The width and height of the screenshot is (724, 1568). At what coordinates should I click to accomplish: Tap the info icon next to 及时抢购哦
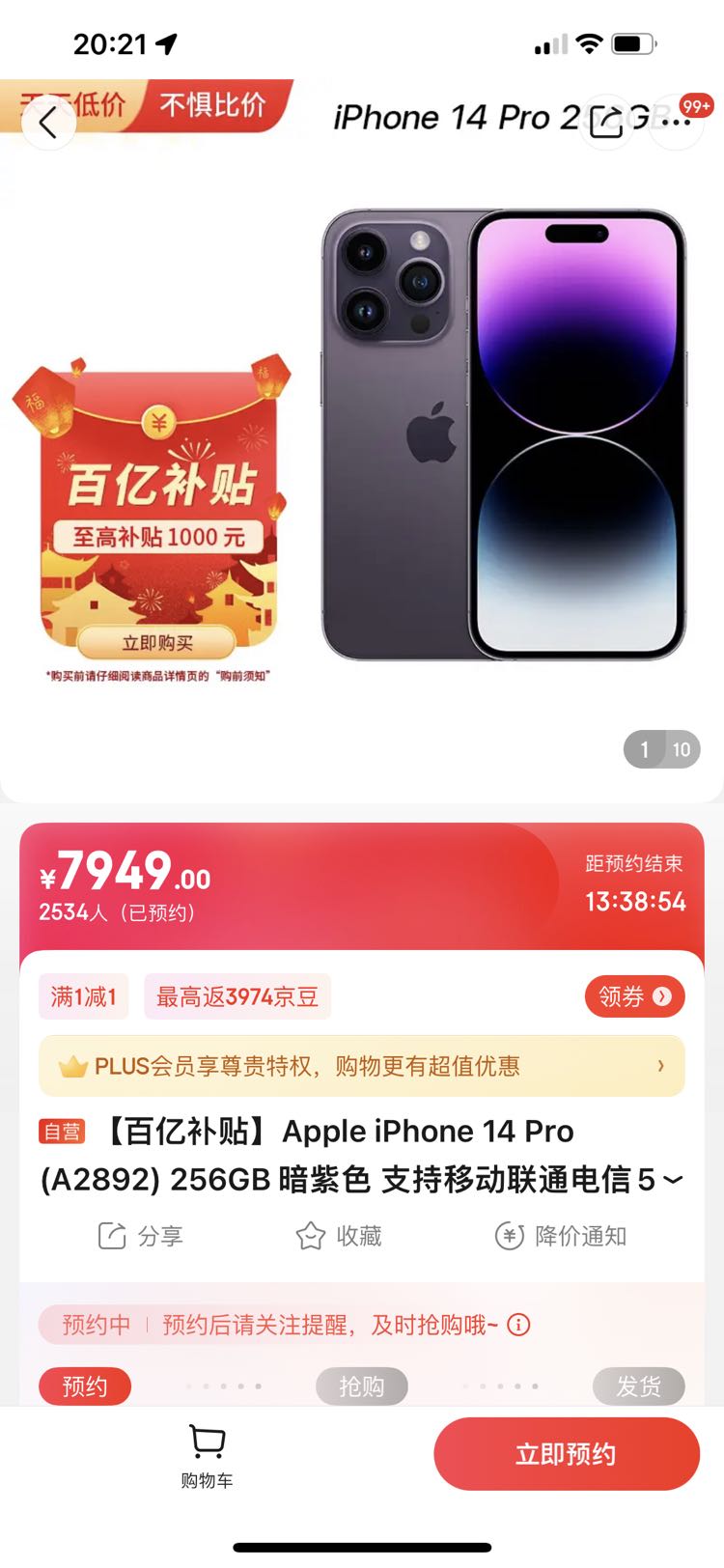[x=519, y=1324]
